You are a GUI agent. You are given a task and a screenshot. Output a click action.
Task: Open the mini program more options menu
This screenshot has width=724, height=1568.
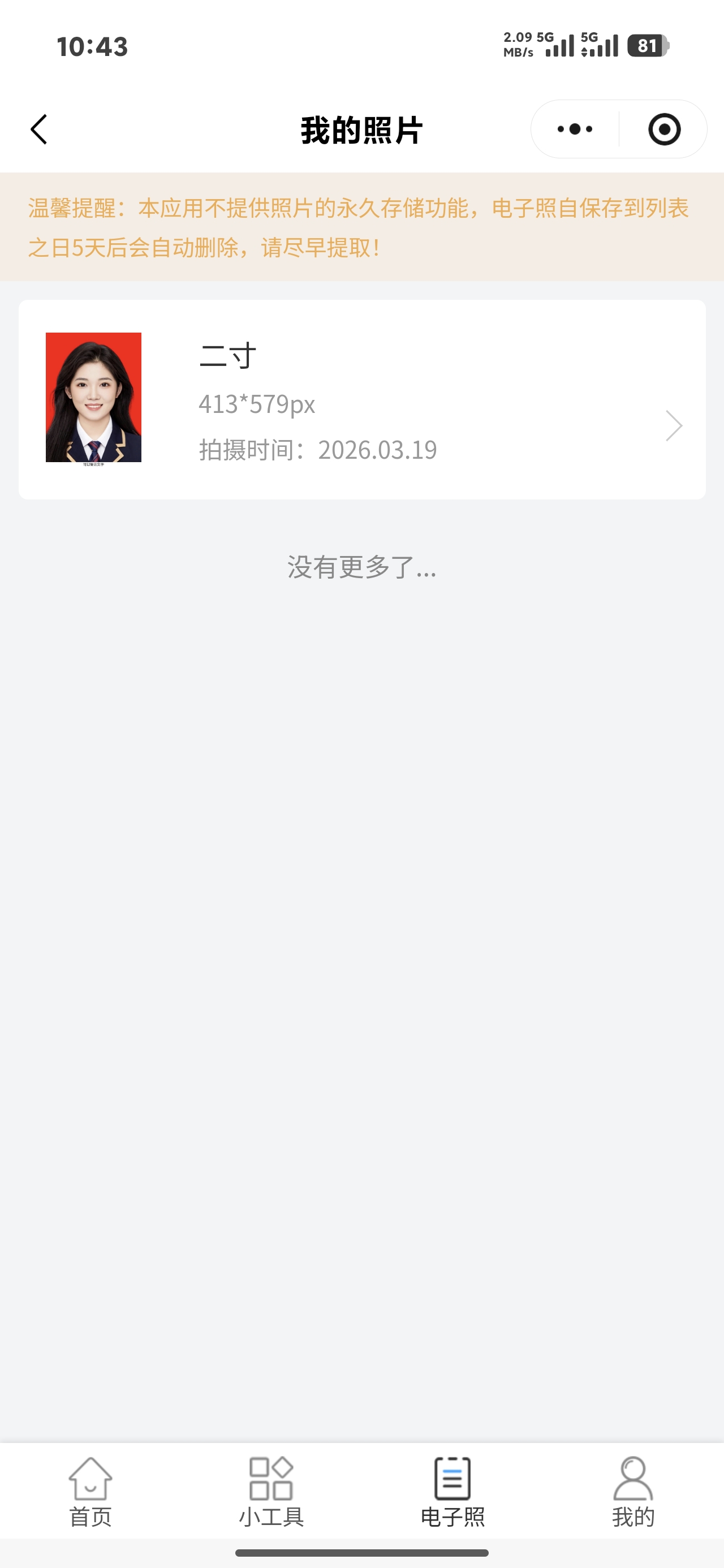pos(575,129)
